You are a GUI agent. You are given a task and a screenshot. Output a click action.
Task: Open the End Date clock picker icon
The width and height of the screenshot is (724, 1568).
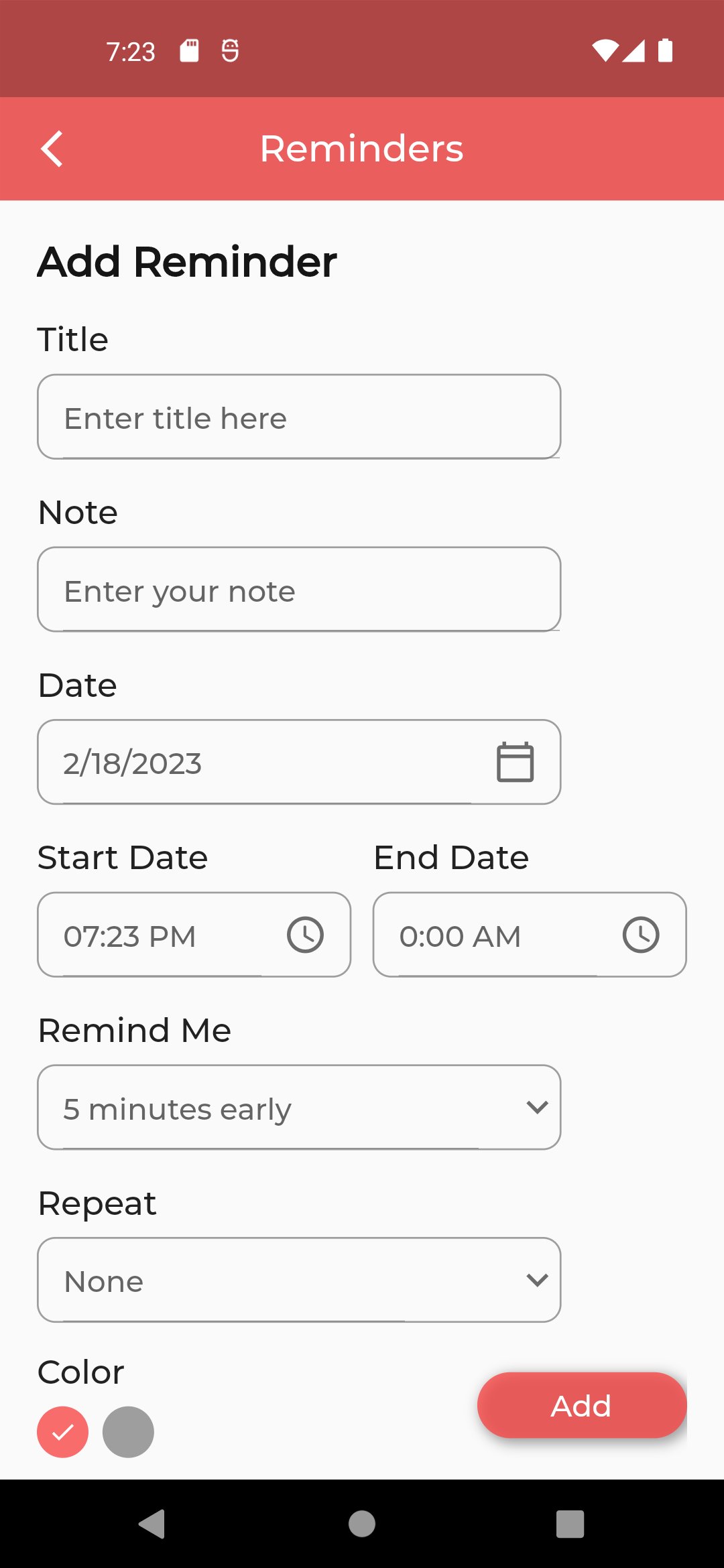pyautogui.click(x=642, y=934)
